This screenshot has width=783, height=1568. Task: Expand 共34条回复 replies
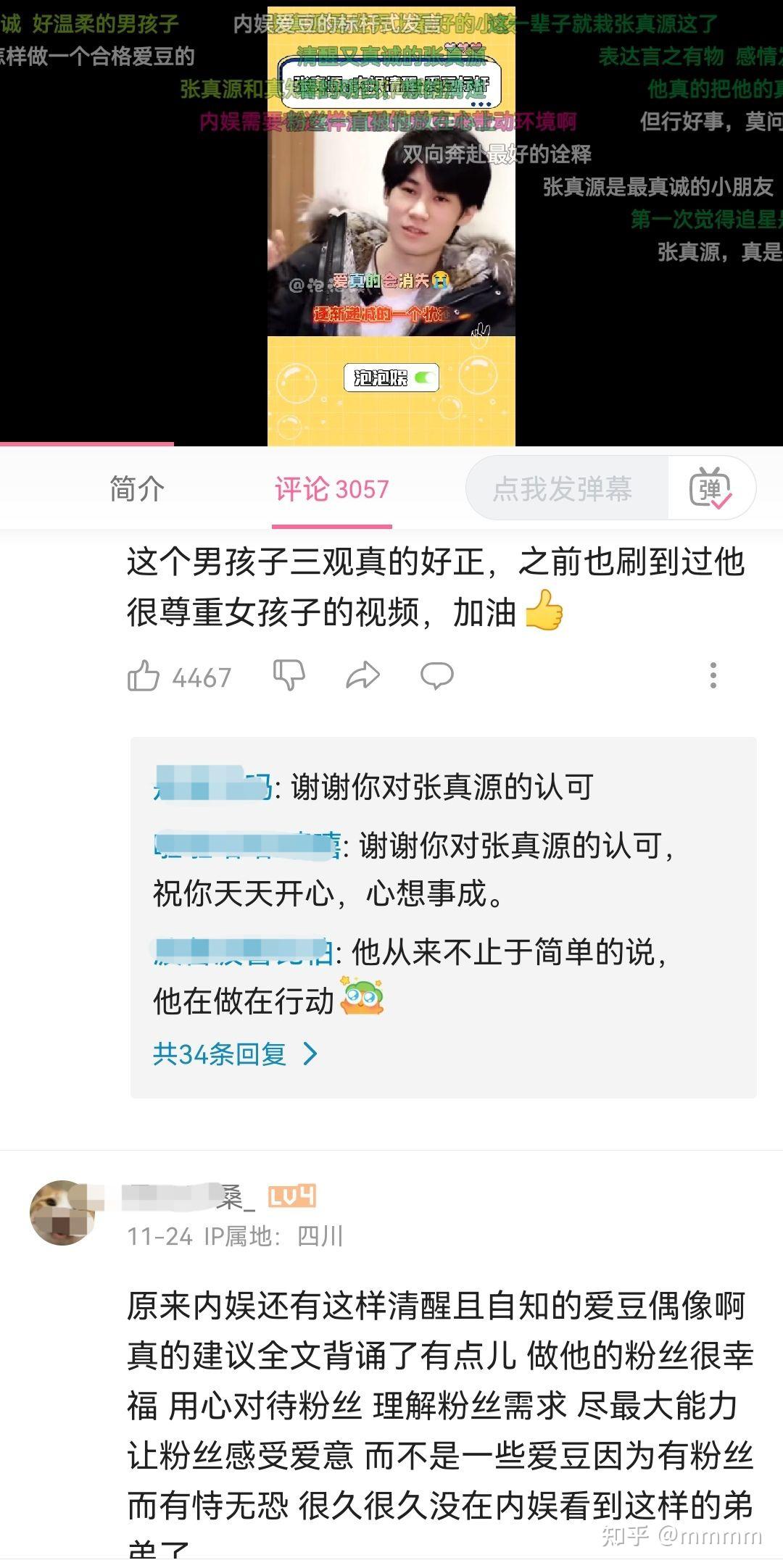pyautogui.click(x=235, y=1054)
